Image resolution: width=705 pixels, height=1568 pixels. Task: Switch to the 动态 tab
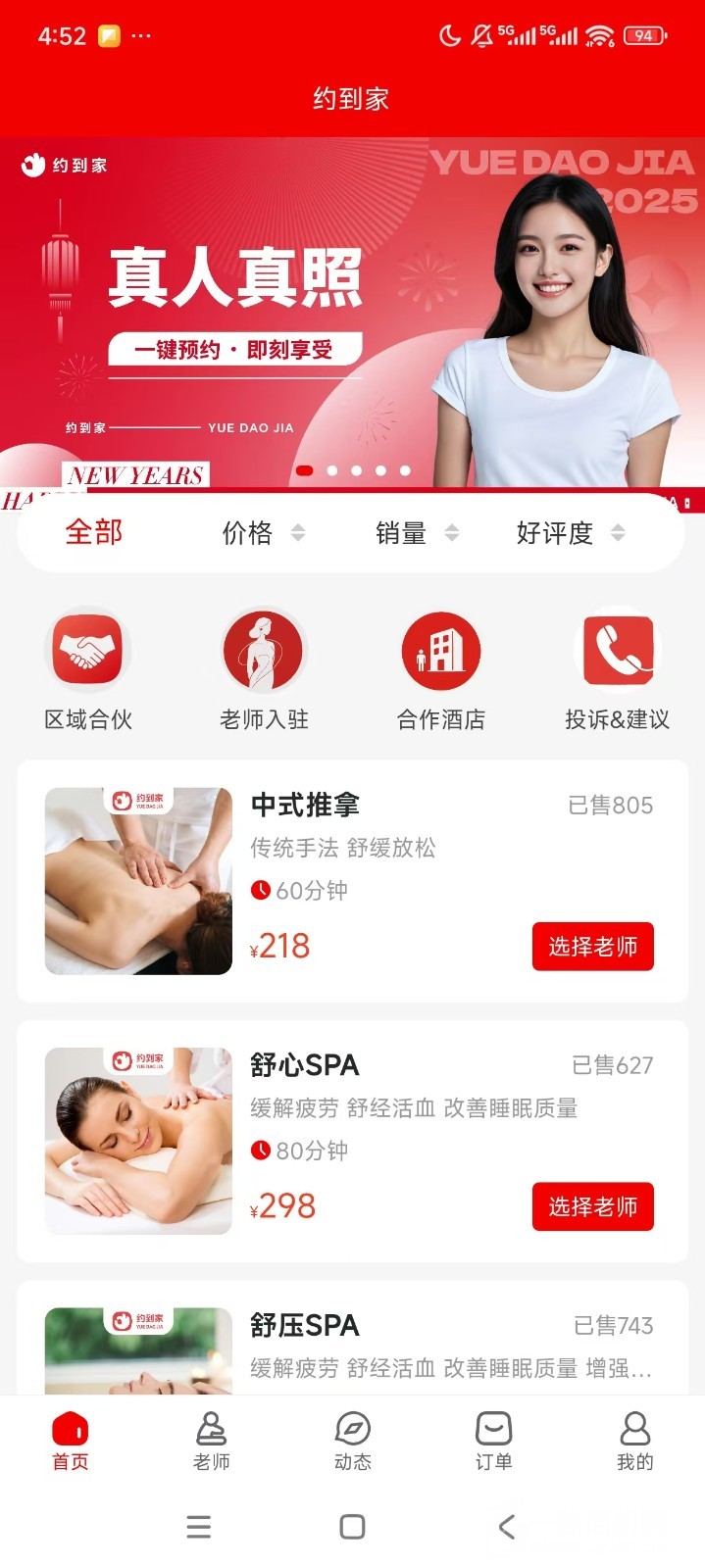(x=353, y=1441)
